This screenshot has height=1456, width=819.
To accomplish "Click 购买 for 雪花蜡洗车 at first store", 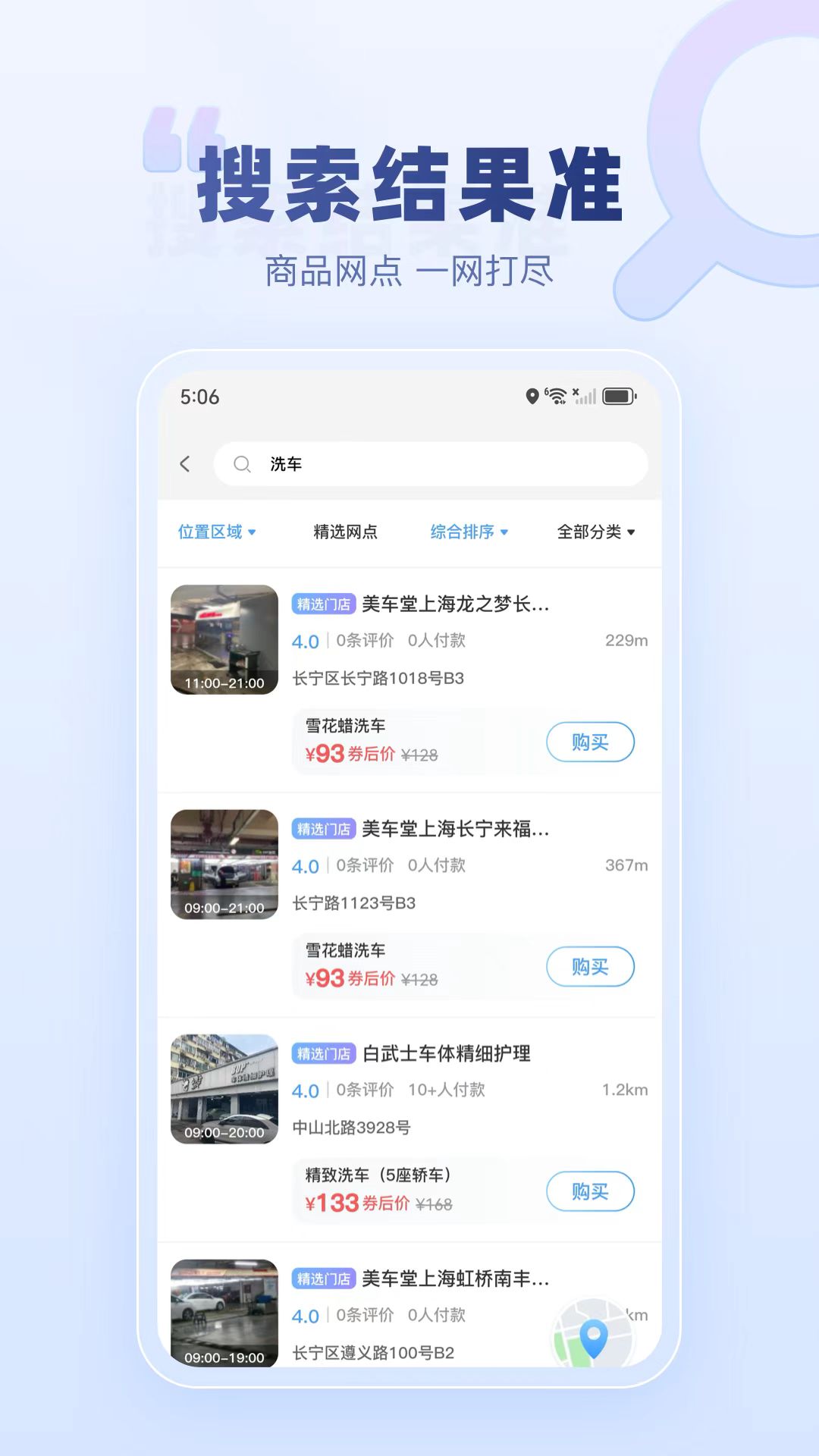I will [x=590, y=742].
